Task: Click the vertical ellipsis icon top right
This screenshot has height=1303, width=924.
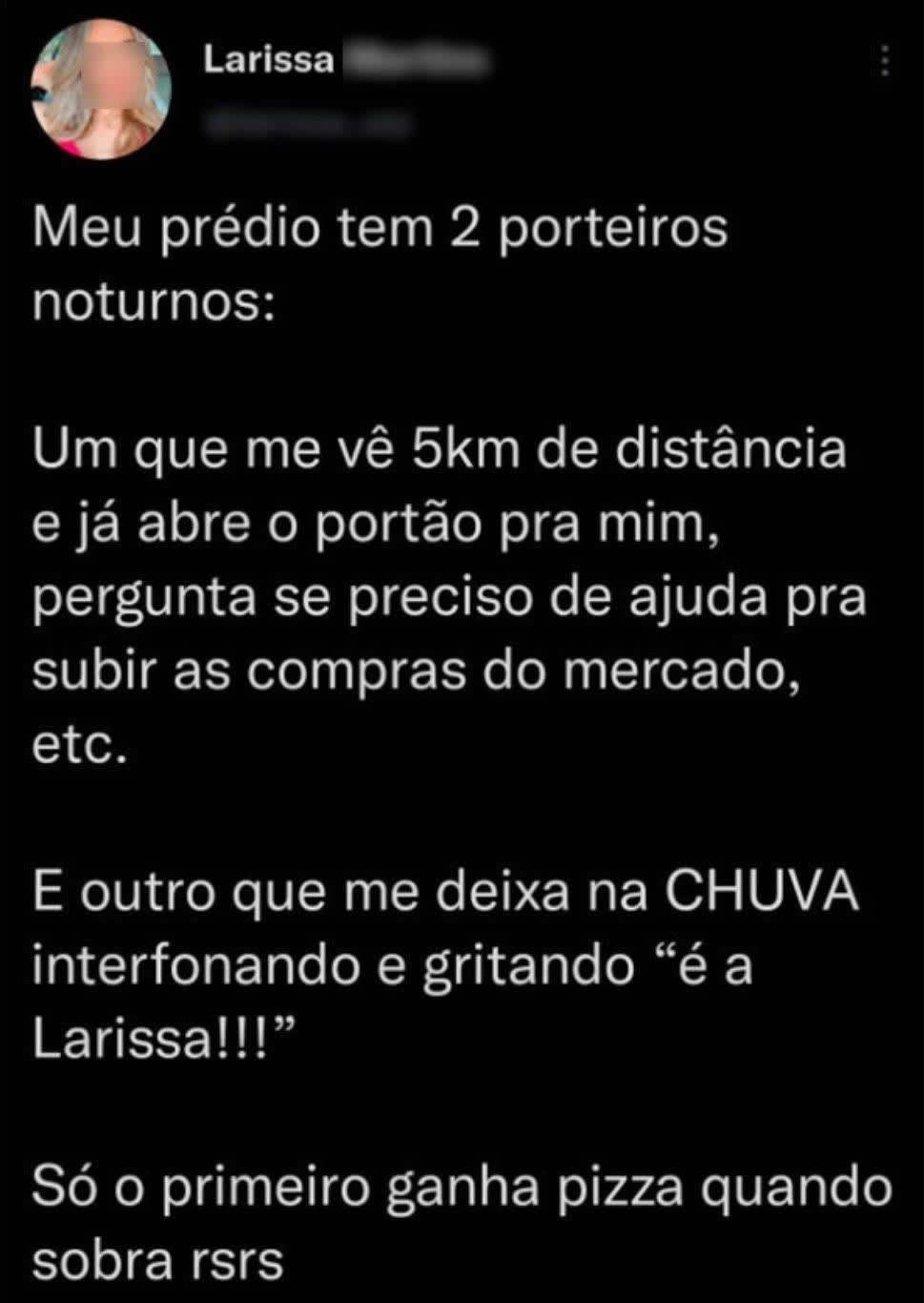Action: point(883,59)
